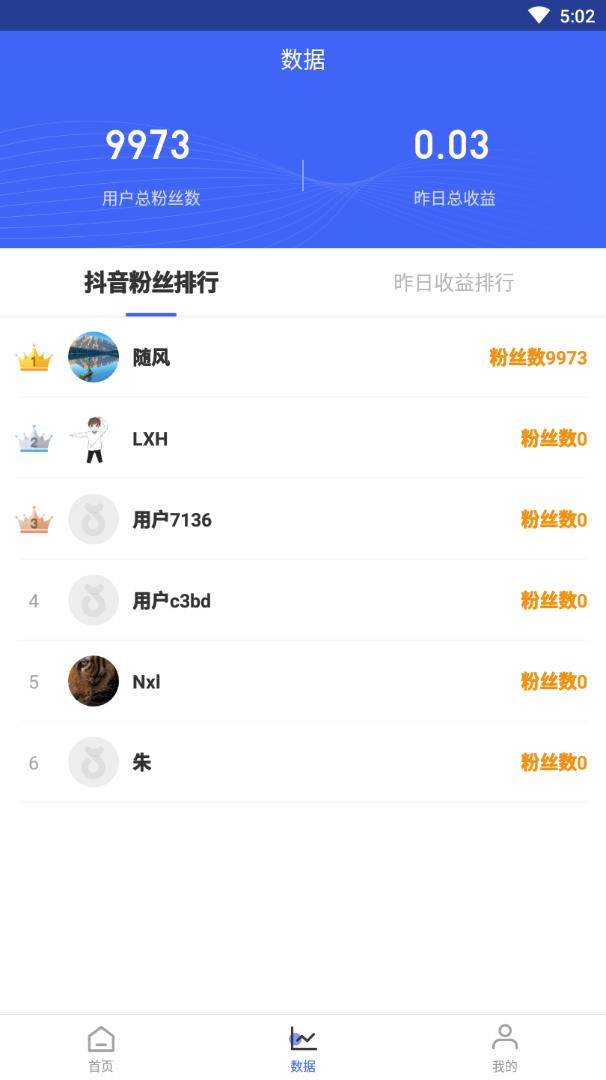This screenshot has height=1080, width=606.
Task: Tap the 数据 bottom navigation tab
Action: pyautogui.click(x=303, y=1048)
